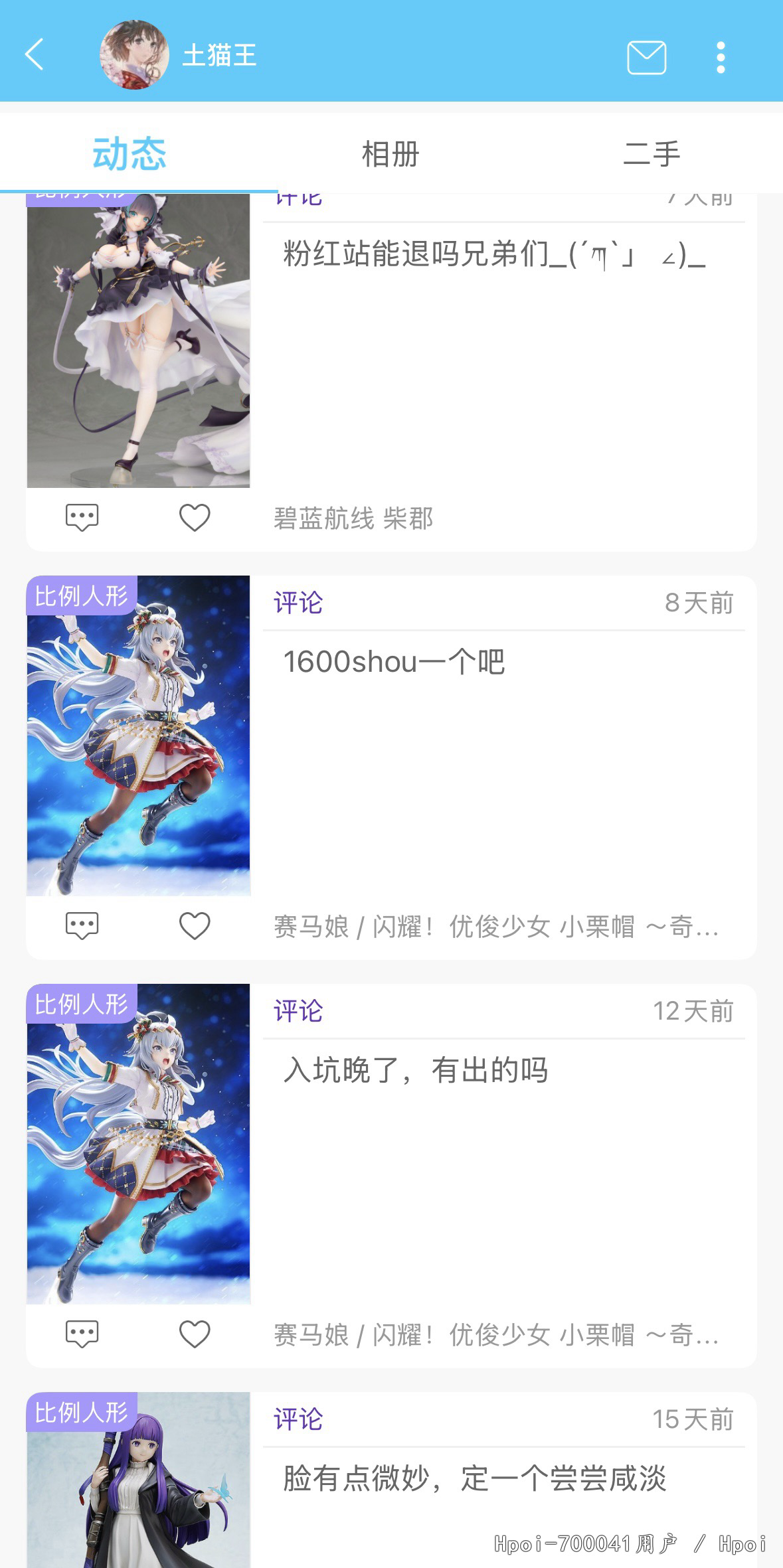The height and width of the screenshot is (1568, 783).
Task: Like the 碧蓝航线 柴郡 post
Action: (x=195, y=517)
